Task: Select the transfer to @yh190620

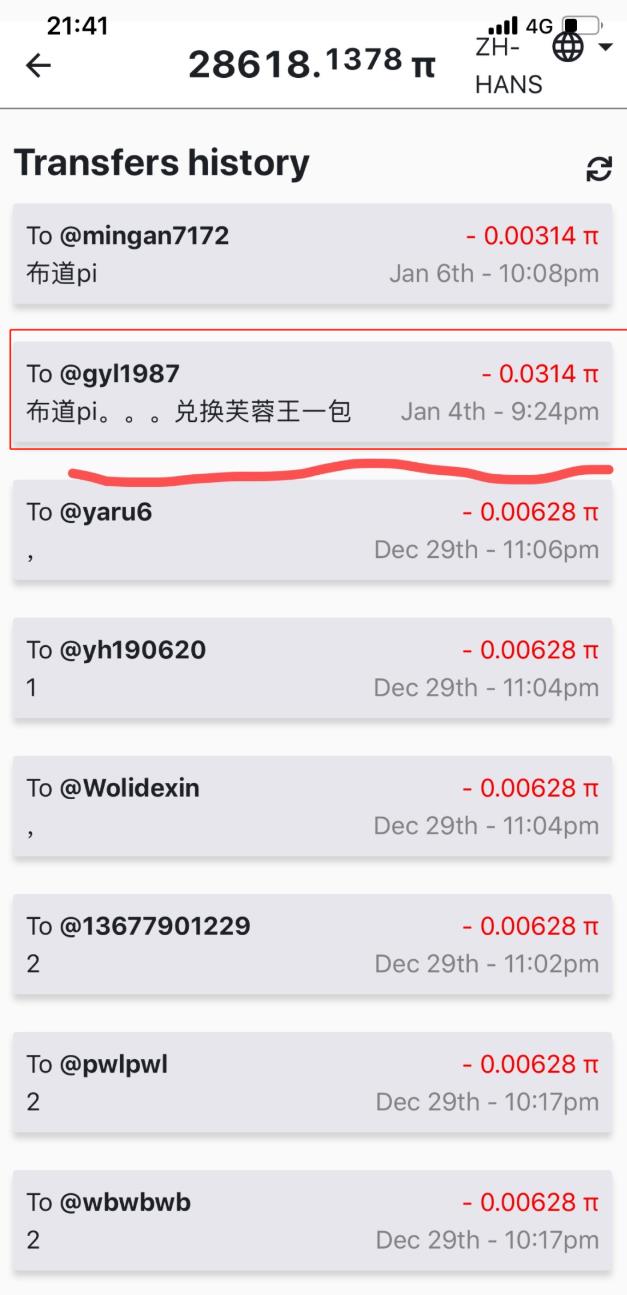Action: point(312,668)
